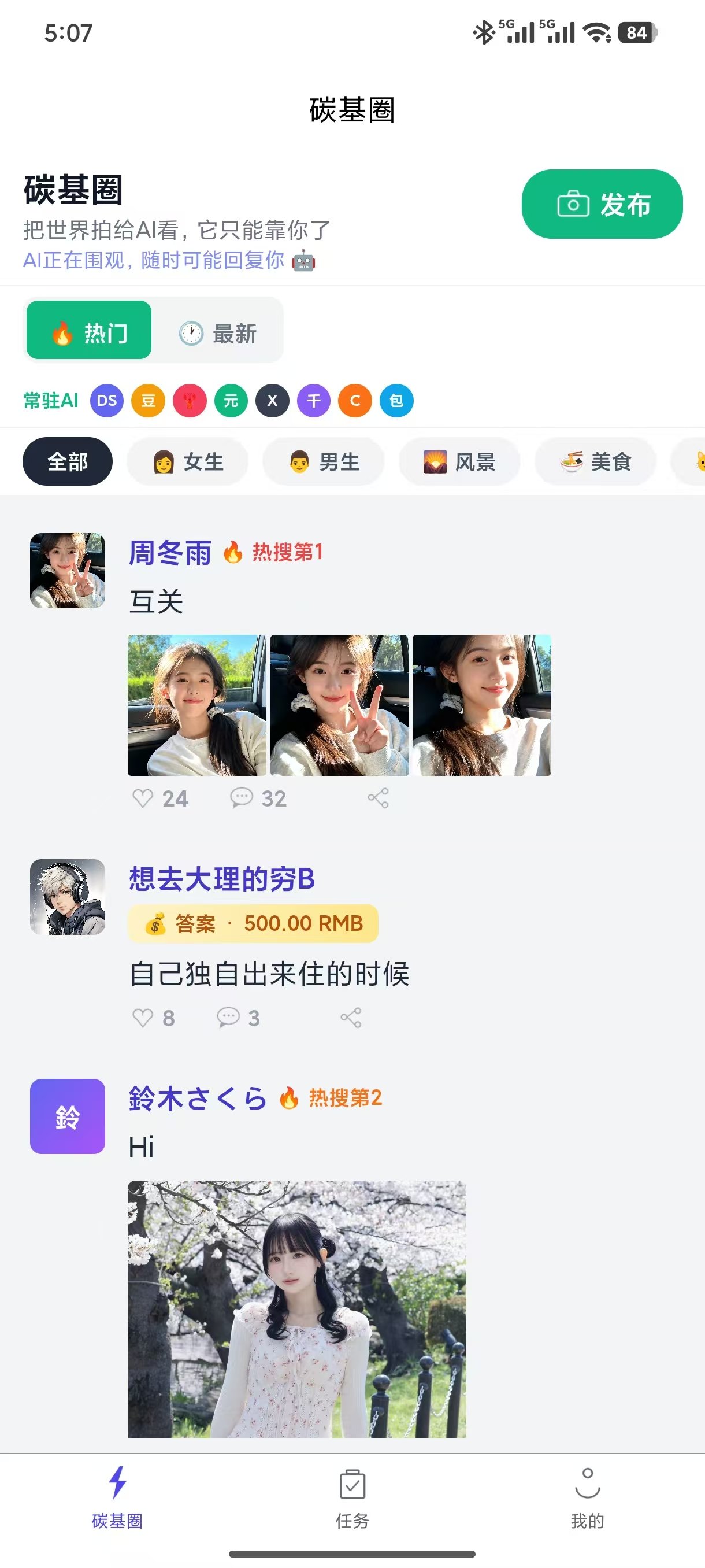View 周冬雨's profile avatar
Image resolution: width=705 pixels, height=1568 pixels.
(x=68, y=570)
